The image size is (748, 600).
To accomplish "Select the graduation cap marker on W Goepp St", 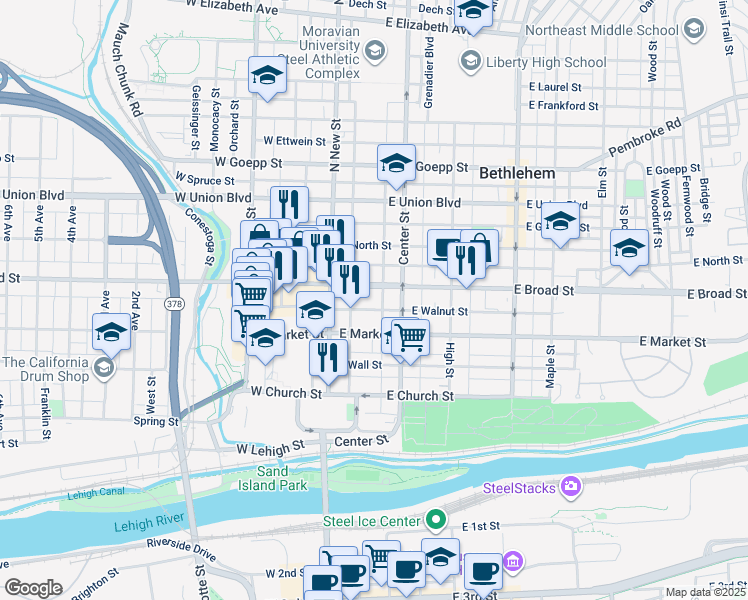I will 396,164.
